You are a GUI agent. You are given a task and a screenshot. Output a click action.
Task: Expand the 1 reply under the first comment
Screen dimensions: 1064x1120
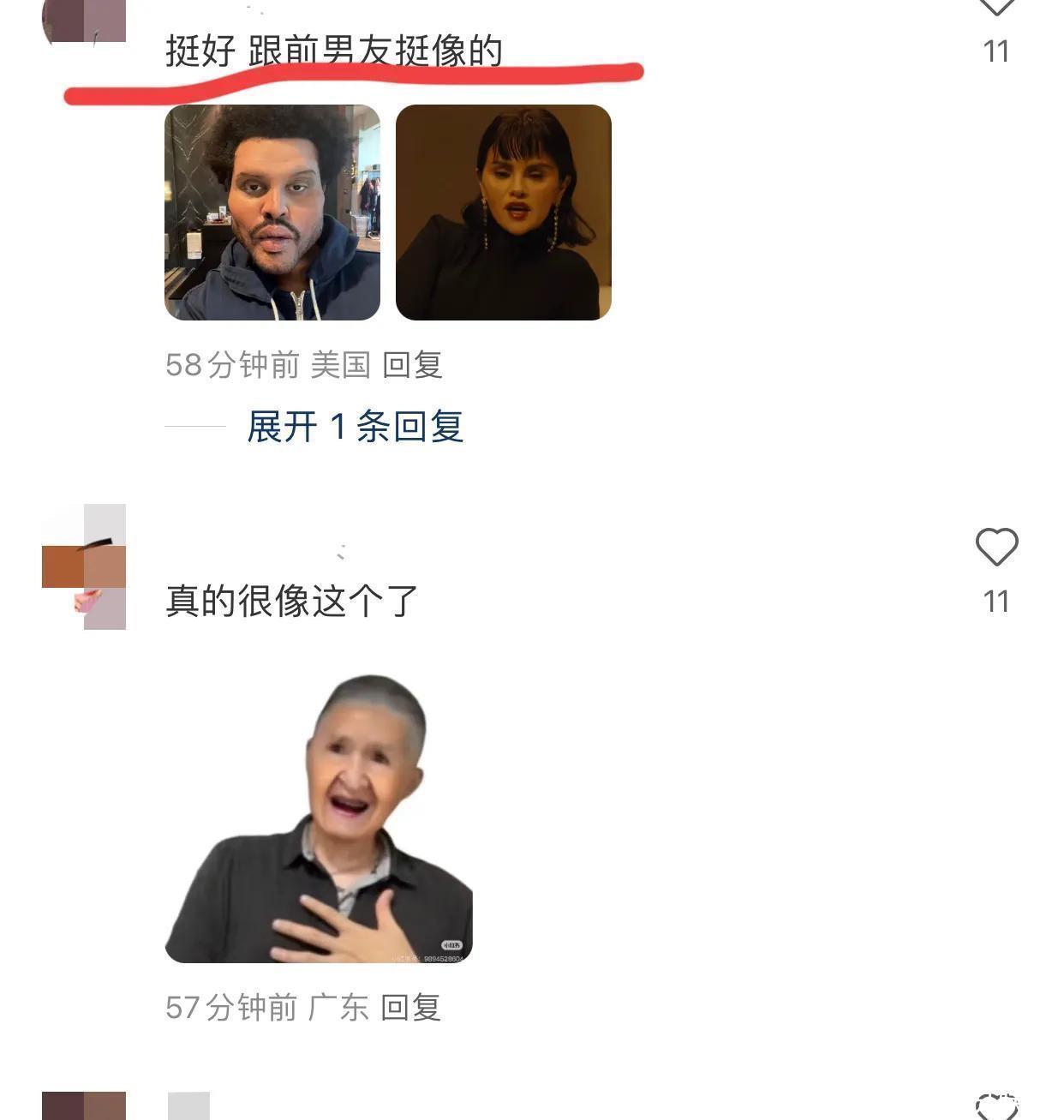coord(355,427)
